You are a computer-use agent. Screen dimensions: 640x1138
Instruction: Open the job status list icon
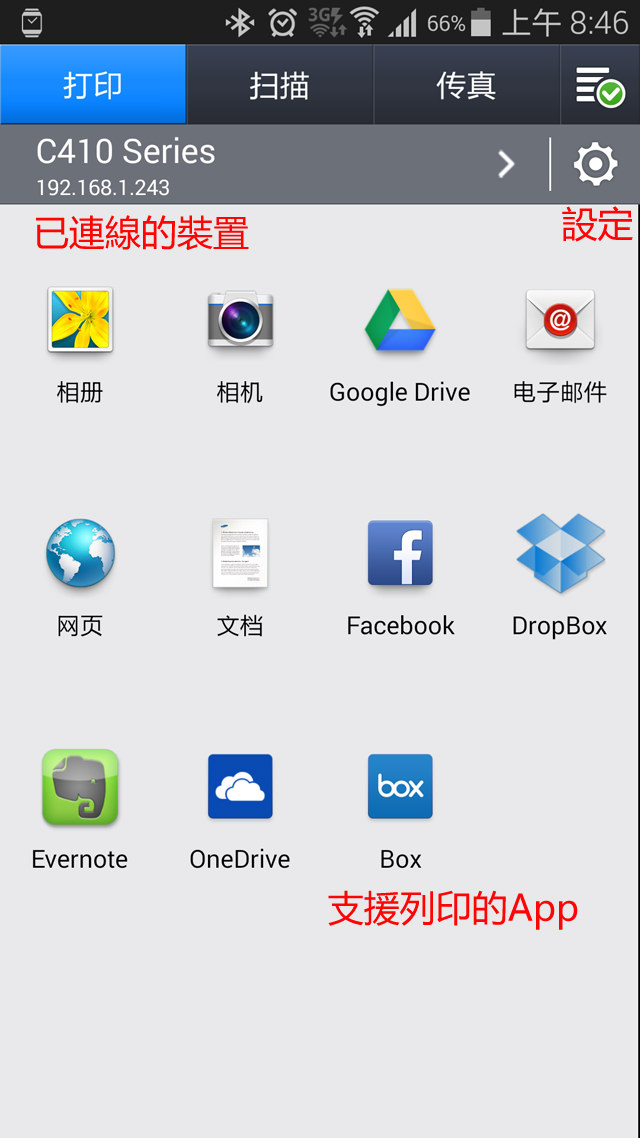599,86
